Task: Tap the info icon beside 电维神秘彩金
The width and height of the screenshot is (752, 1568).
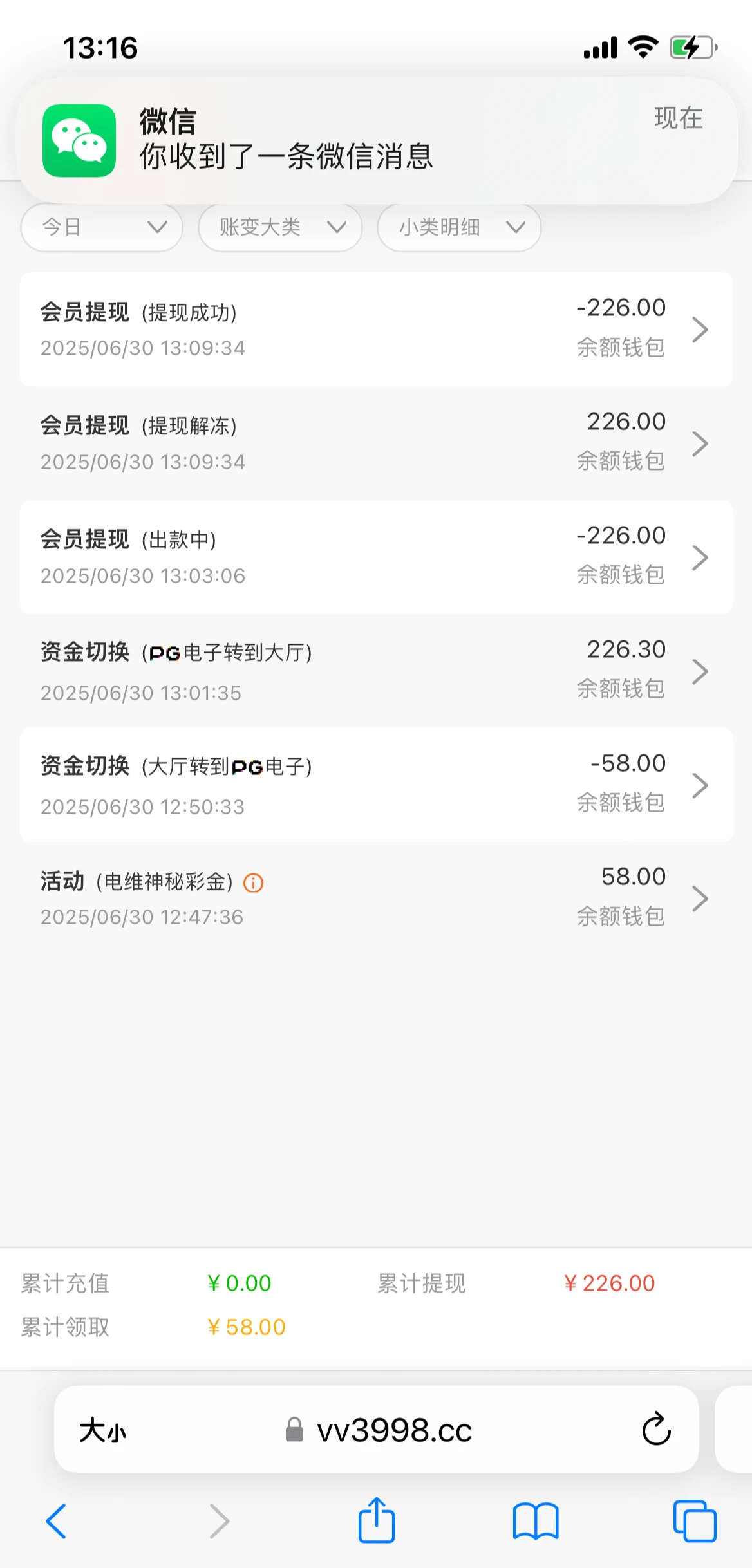Action: [x=253, y=882]
